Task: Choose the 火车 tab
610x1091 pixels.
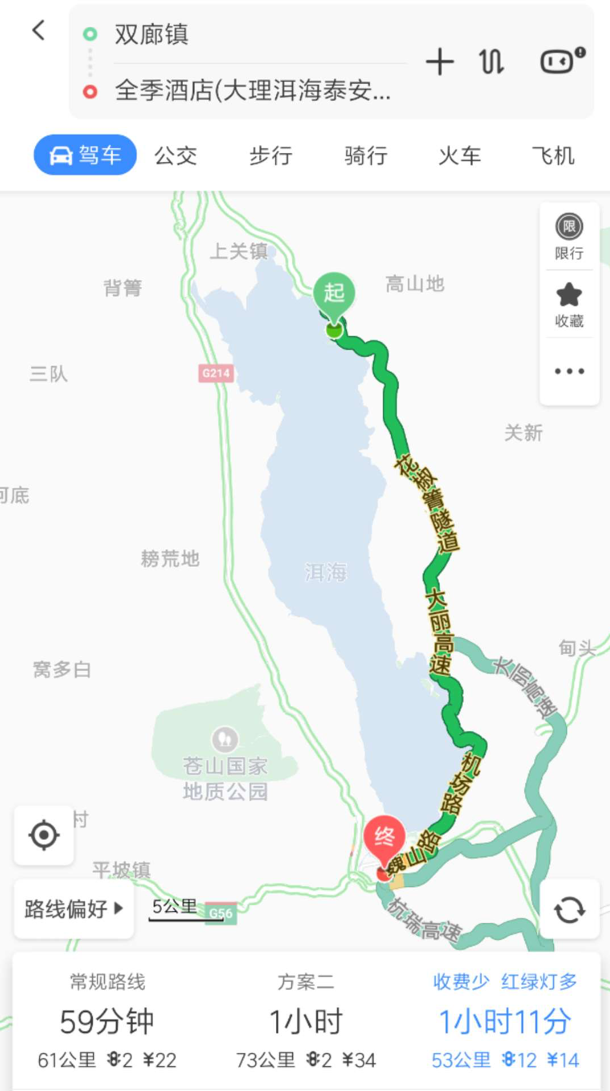Action: pyautogui.click(x=460, y=155)
